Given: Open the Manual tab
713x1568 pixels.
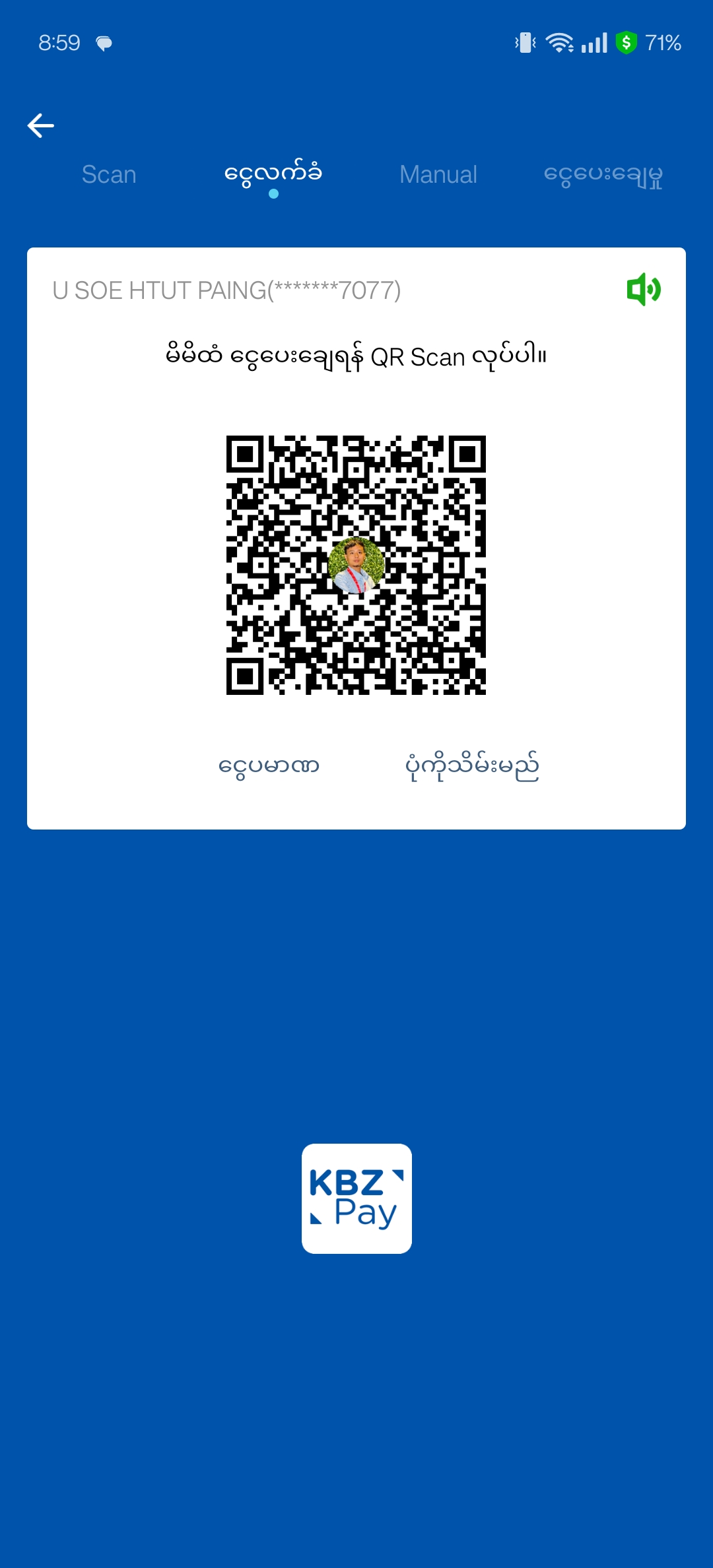Looking at the screenshot, I should 438,175.
